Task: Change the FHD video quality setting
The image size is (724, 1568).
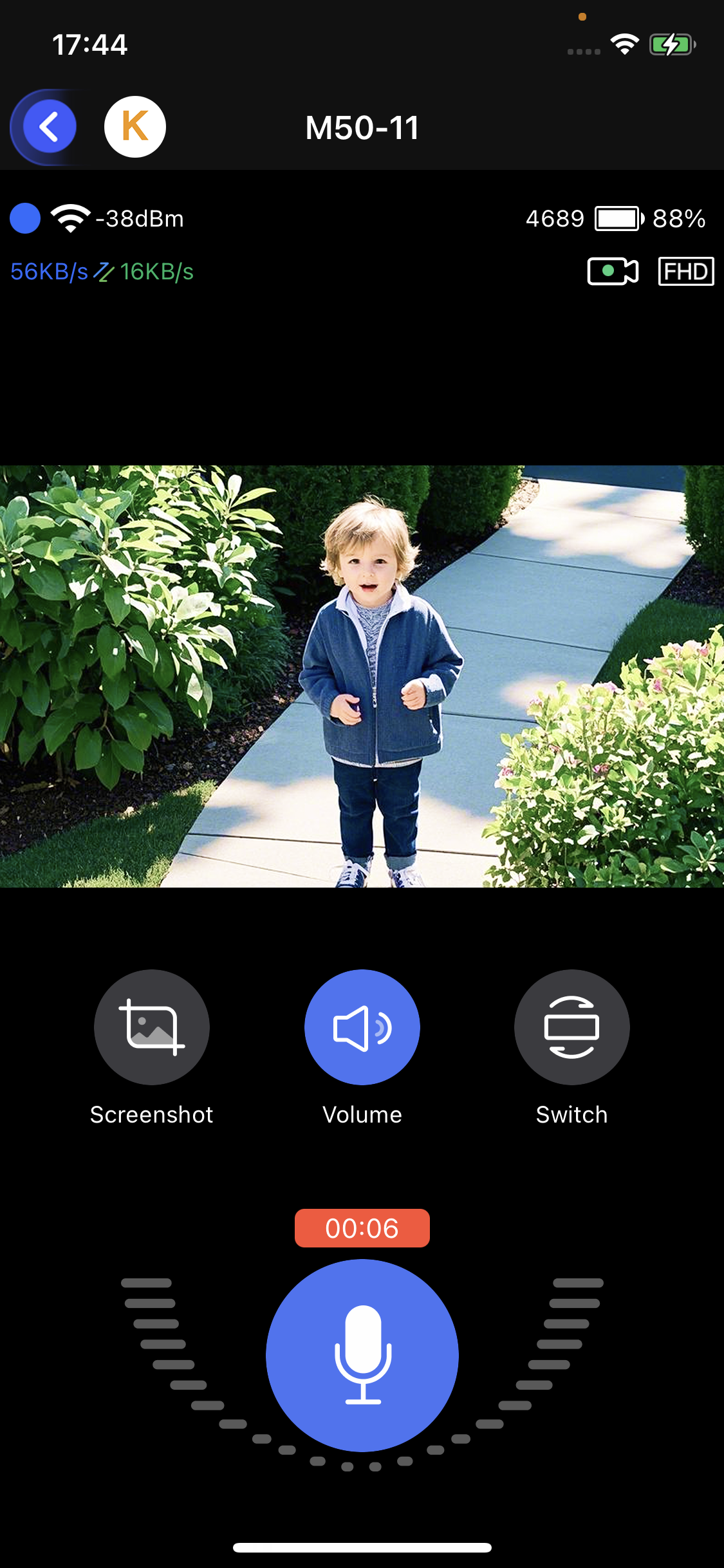Action: click(685, 271)
